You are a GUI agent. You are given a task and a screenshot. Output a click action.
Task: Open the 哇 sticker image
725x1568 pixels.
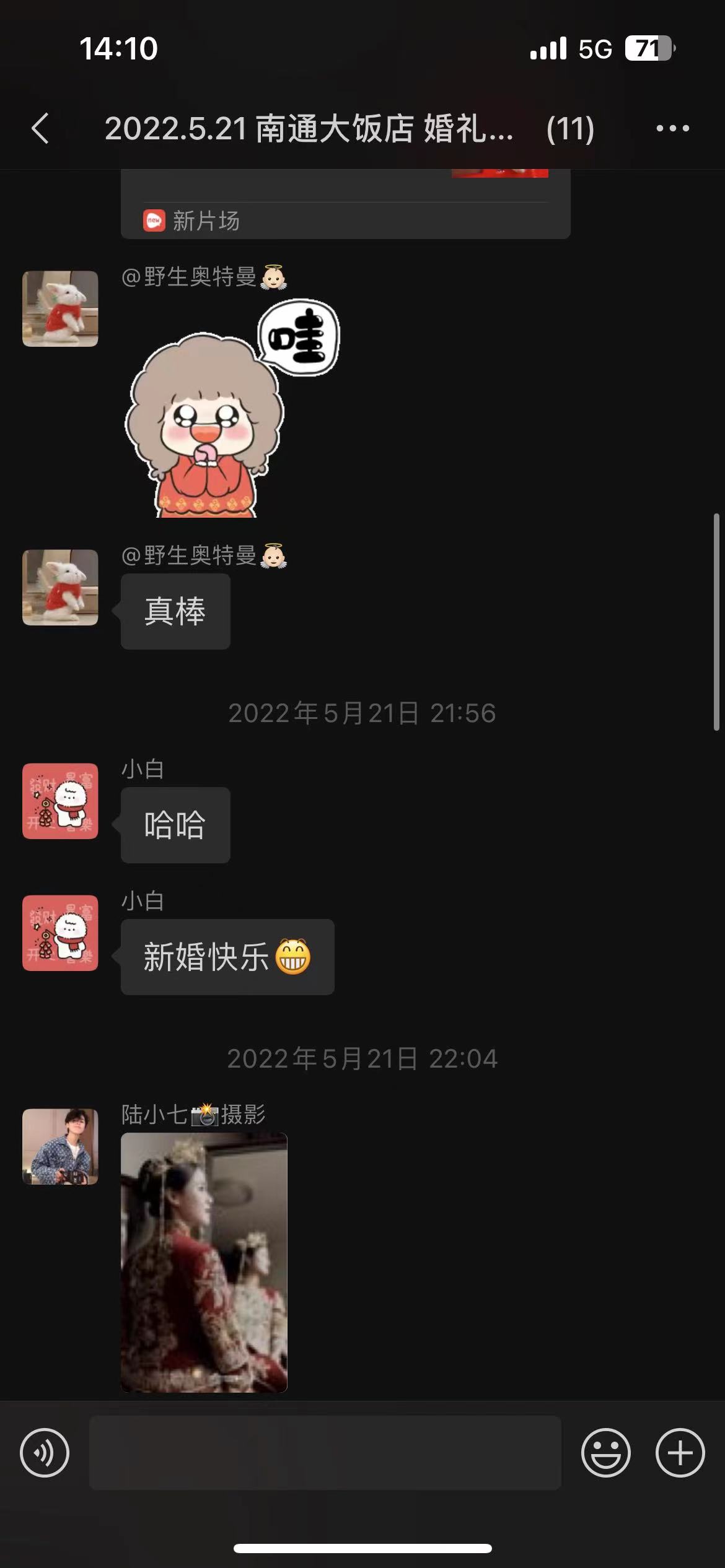click(x=232, y=409)
